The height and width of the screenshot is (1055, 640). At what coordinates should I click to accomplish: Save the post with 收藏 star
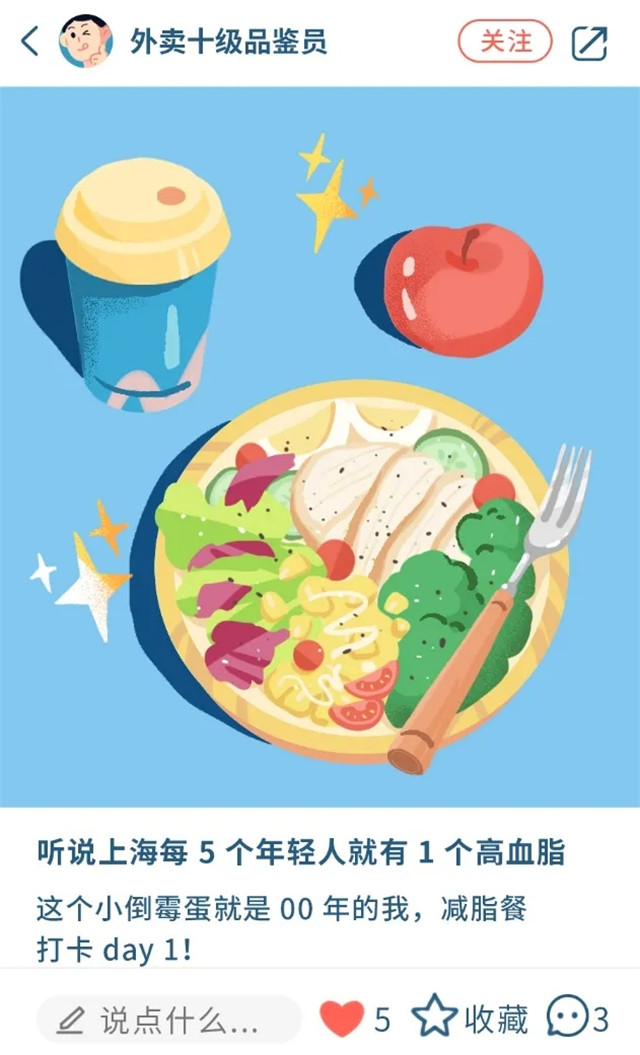[435, 1019]
